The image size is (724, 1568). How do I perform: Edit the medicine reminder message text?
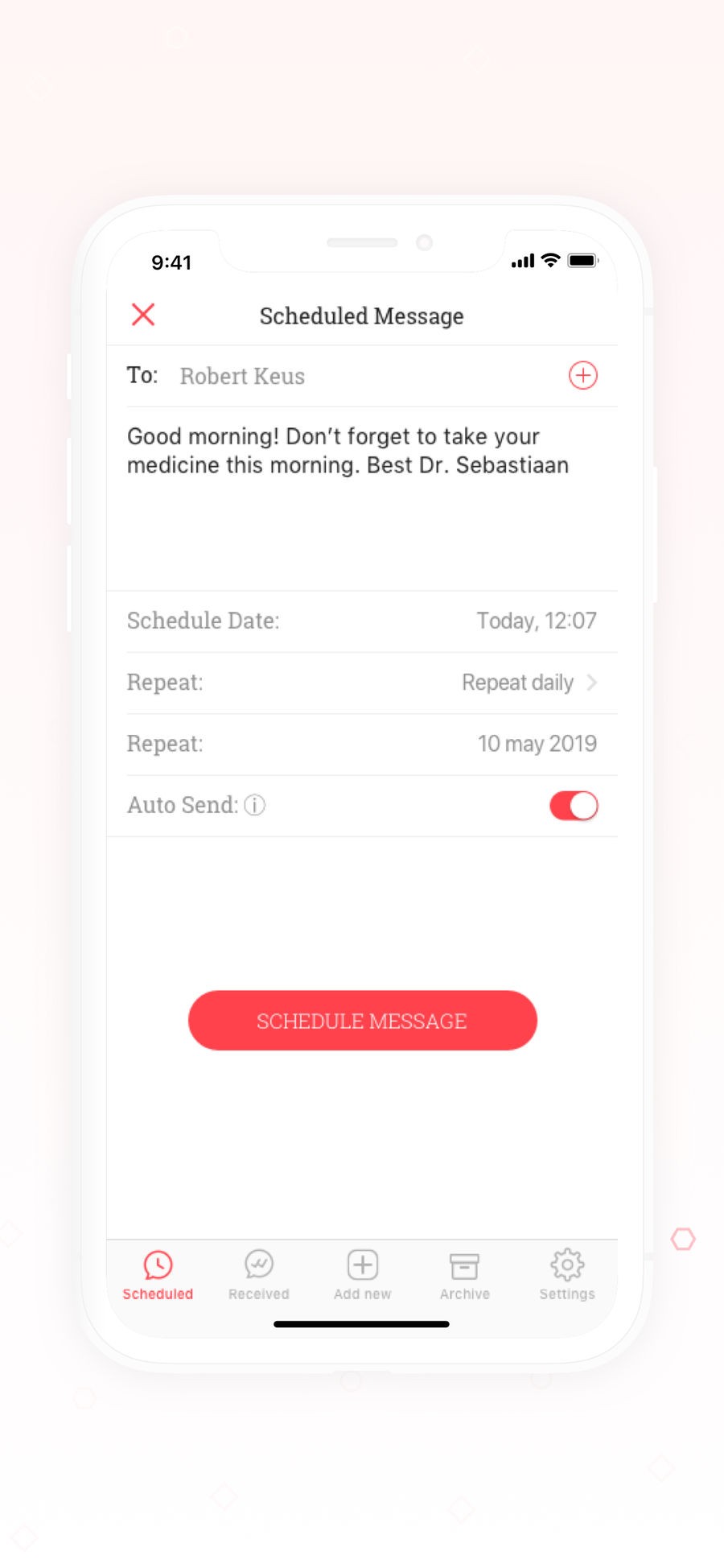(348, 451)
